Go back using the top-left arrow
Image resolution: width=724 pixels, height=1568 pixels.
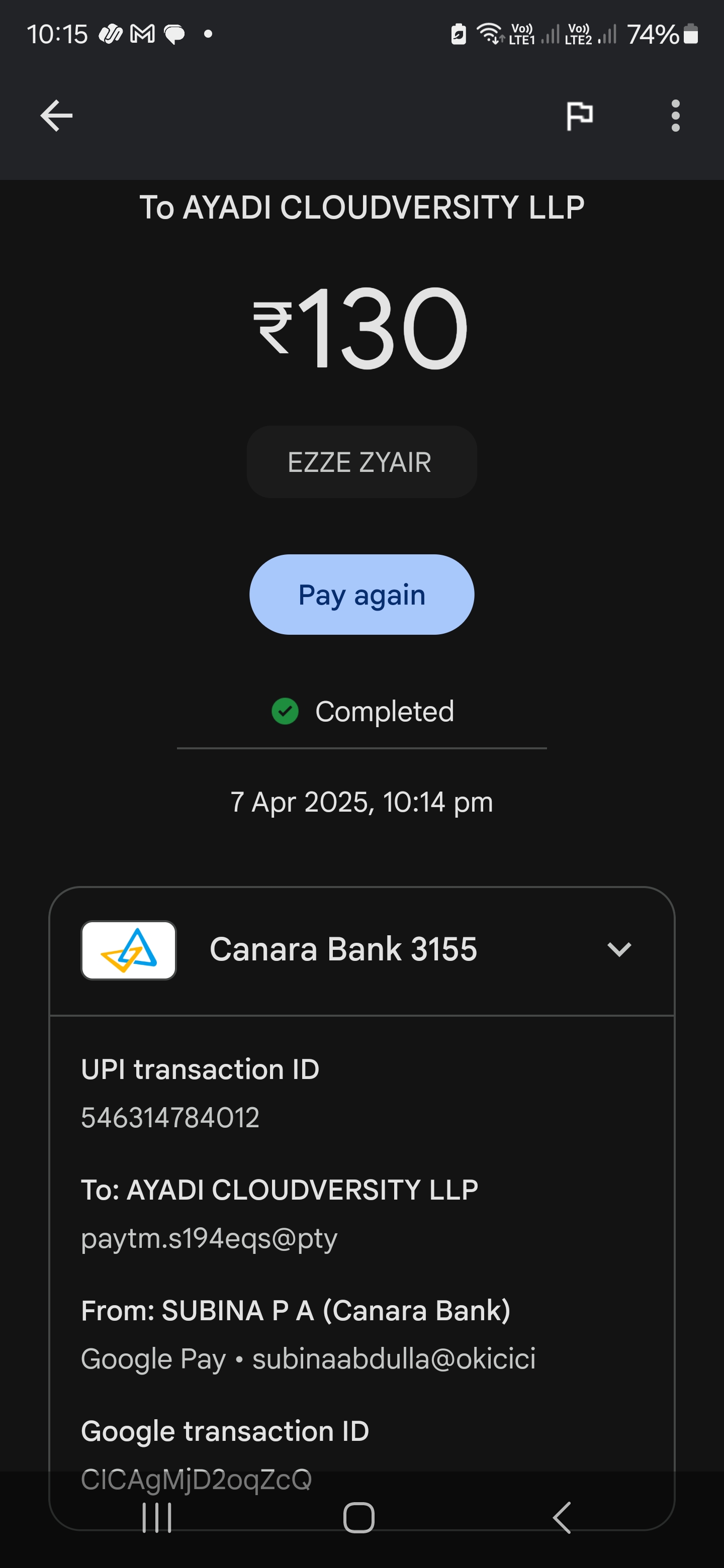[56, 116]
